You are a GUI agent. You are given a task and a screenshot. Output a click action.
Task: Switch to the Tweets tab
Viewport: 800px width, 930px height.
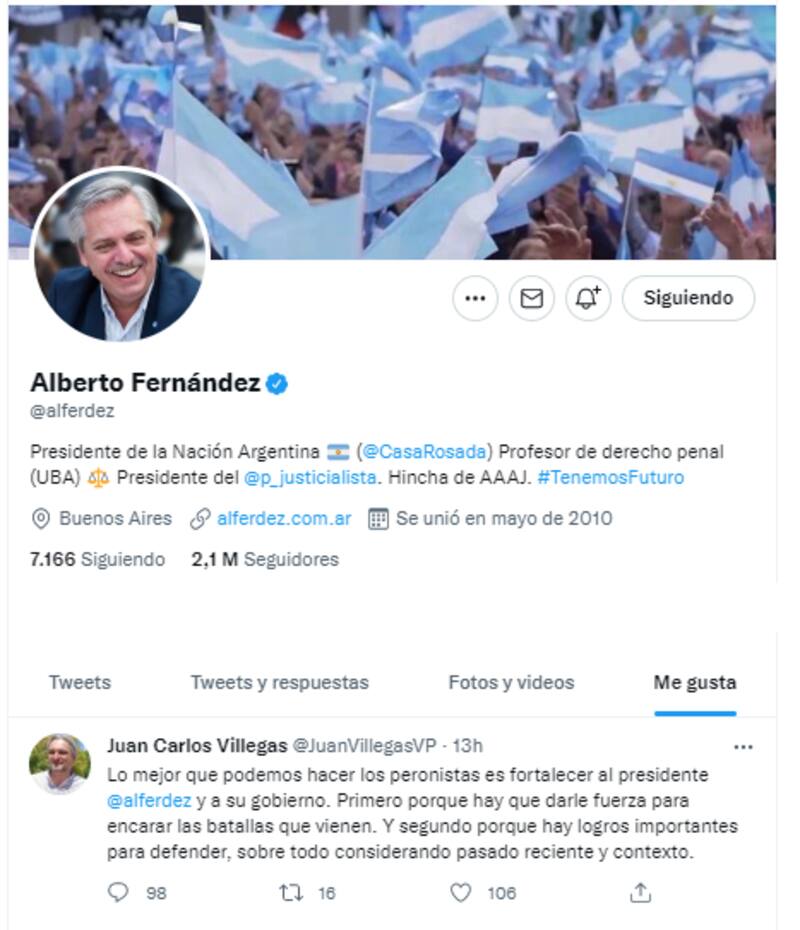(80, 683)
